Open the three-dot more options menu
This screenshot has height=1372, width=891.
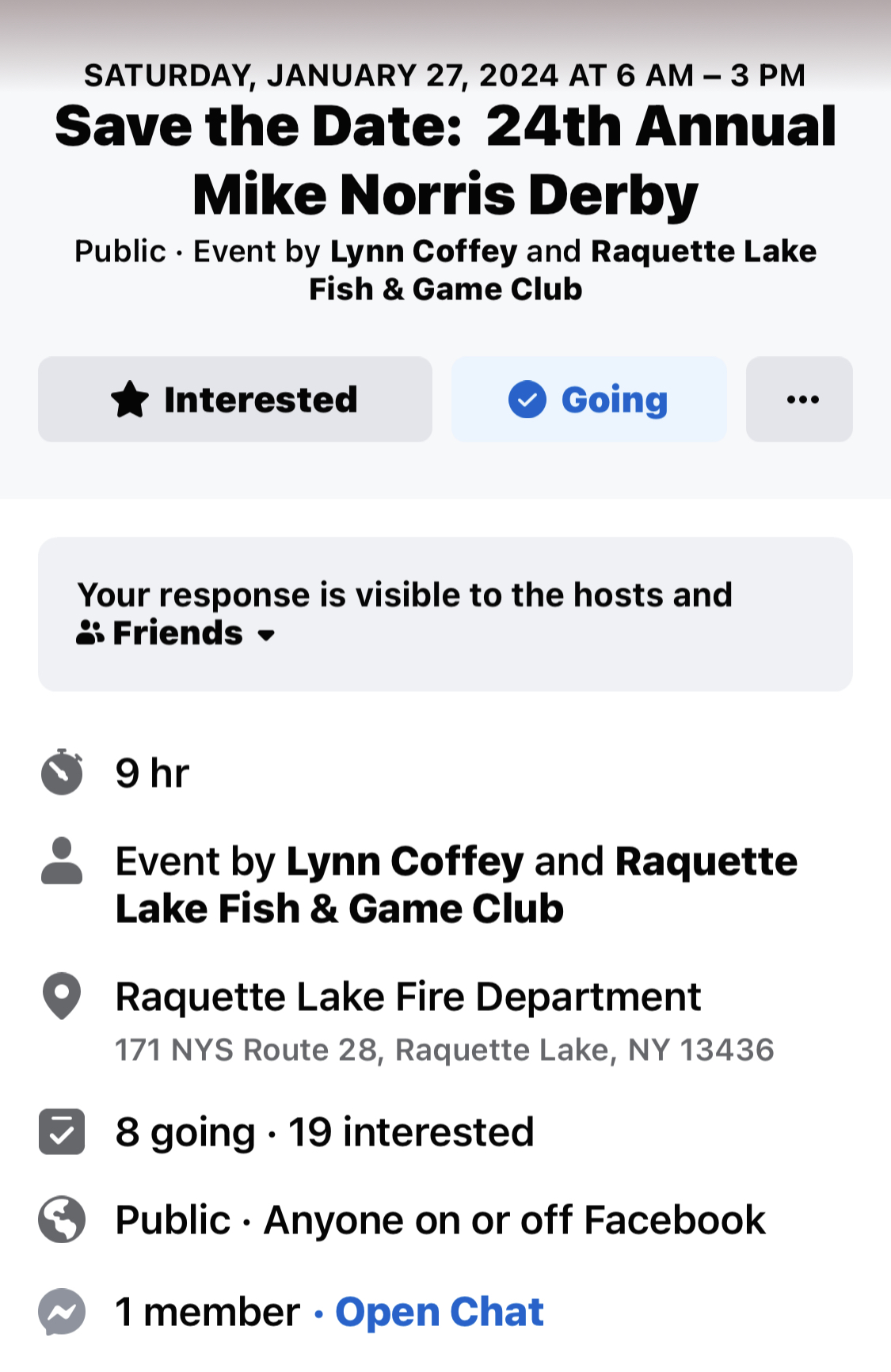pyautogui.click(x=798, y=399)
